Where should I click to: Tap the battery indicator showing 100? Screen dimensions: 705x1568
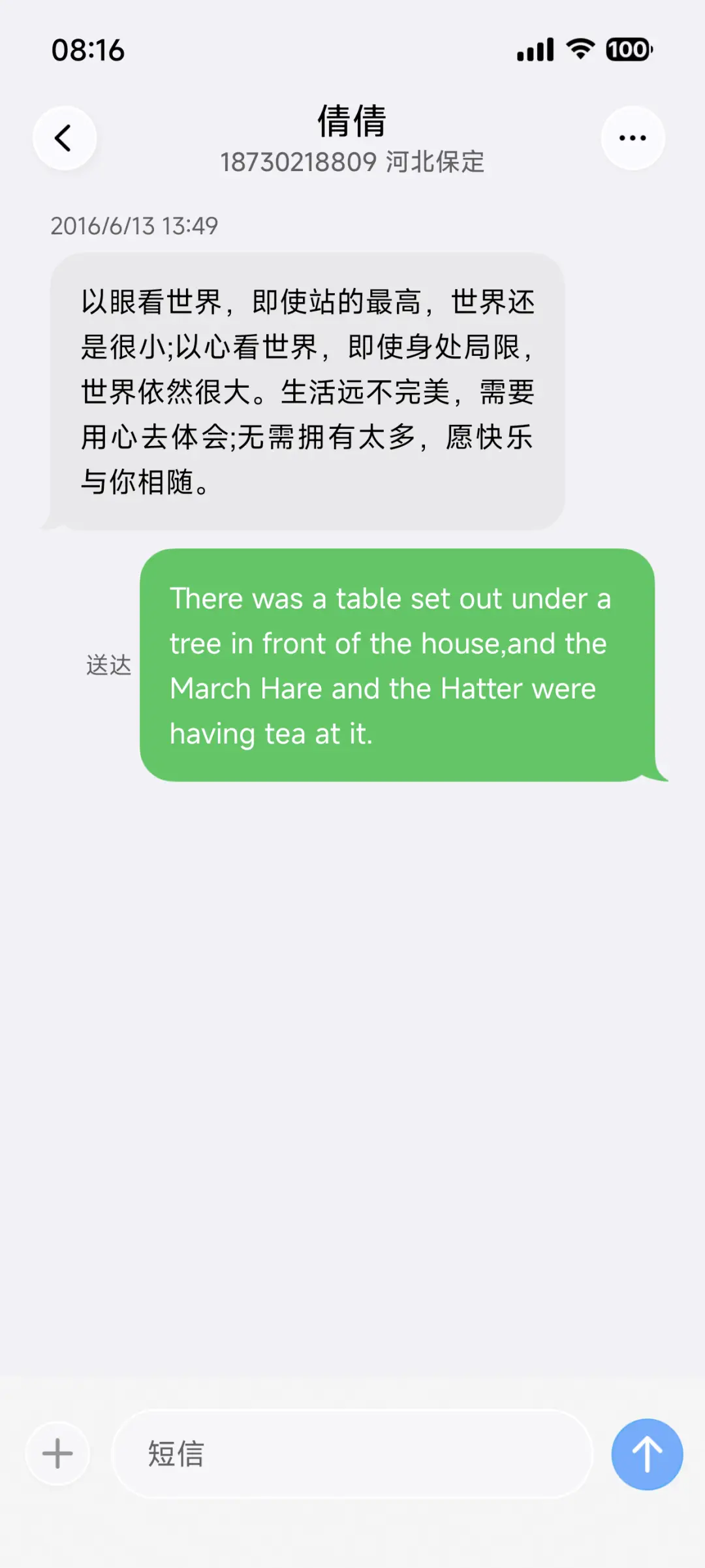click(627, 49)
